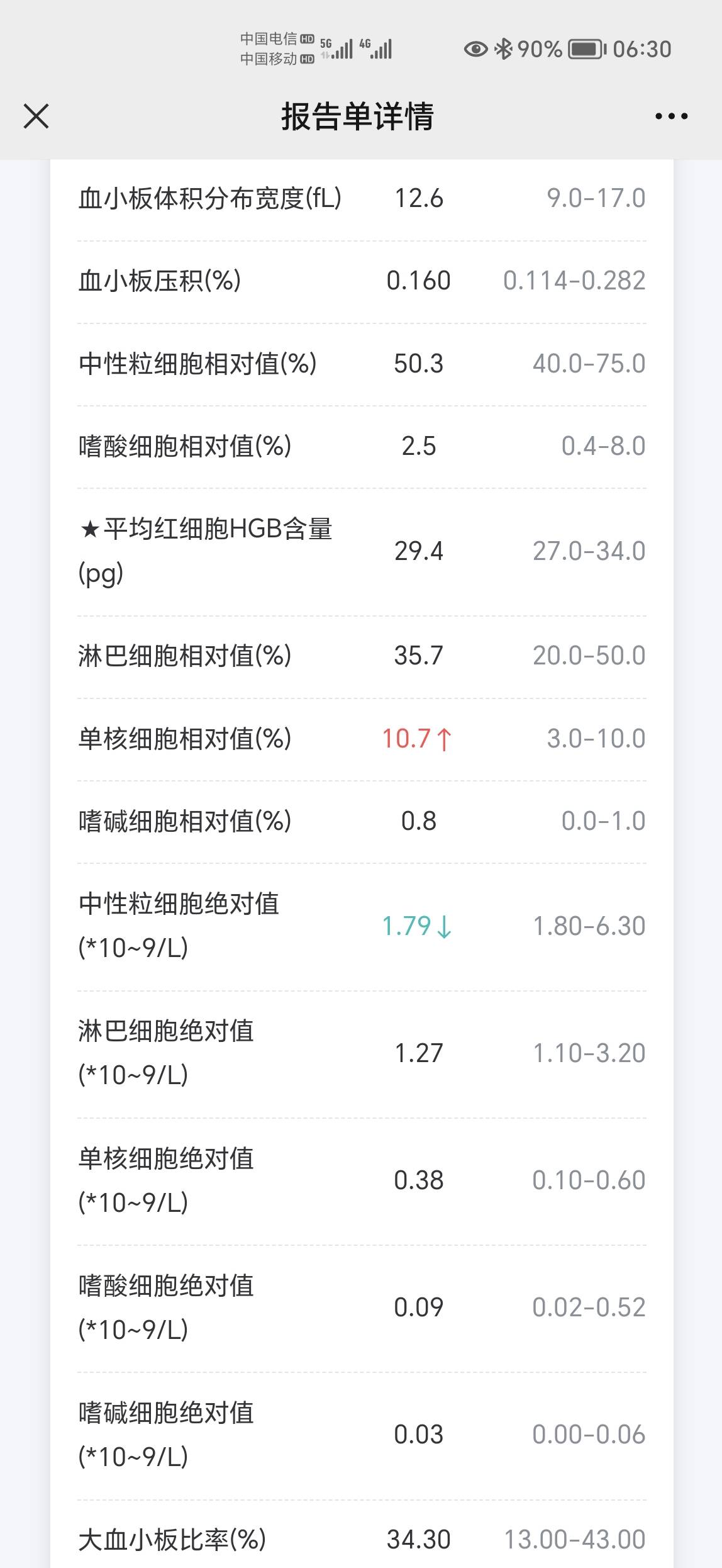Click the Bluetooth status icon
The width and height of the screenshot is (722, 1568).
(x=503, y=48)
